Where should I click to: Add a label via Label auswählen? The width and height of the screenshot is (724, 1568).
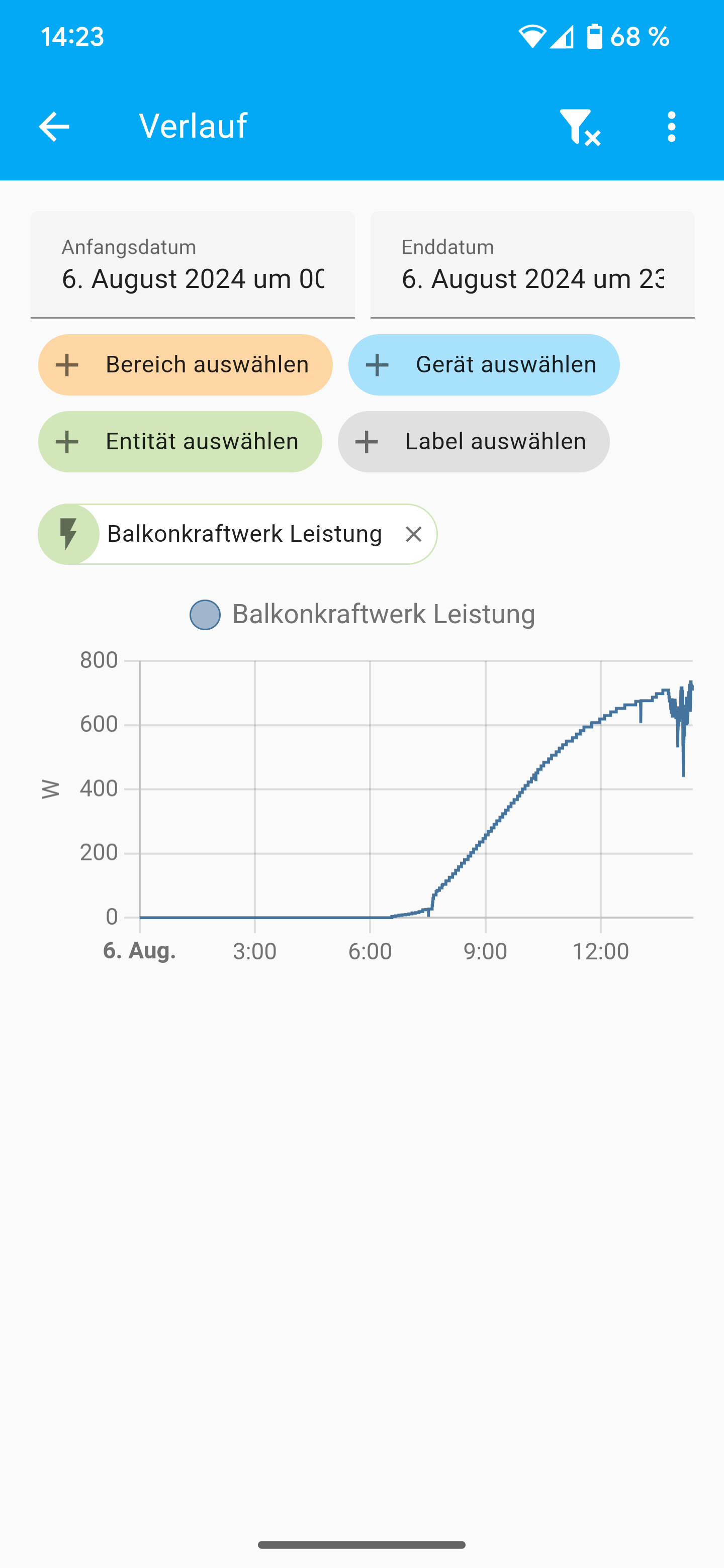click(473, 441)
